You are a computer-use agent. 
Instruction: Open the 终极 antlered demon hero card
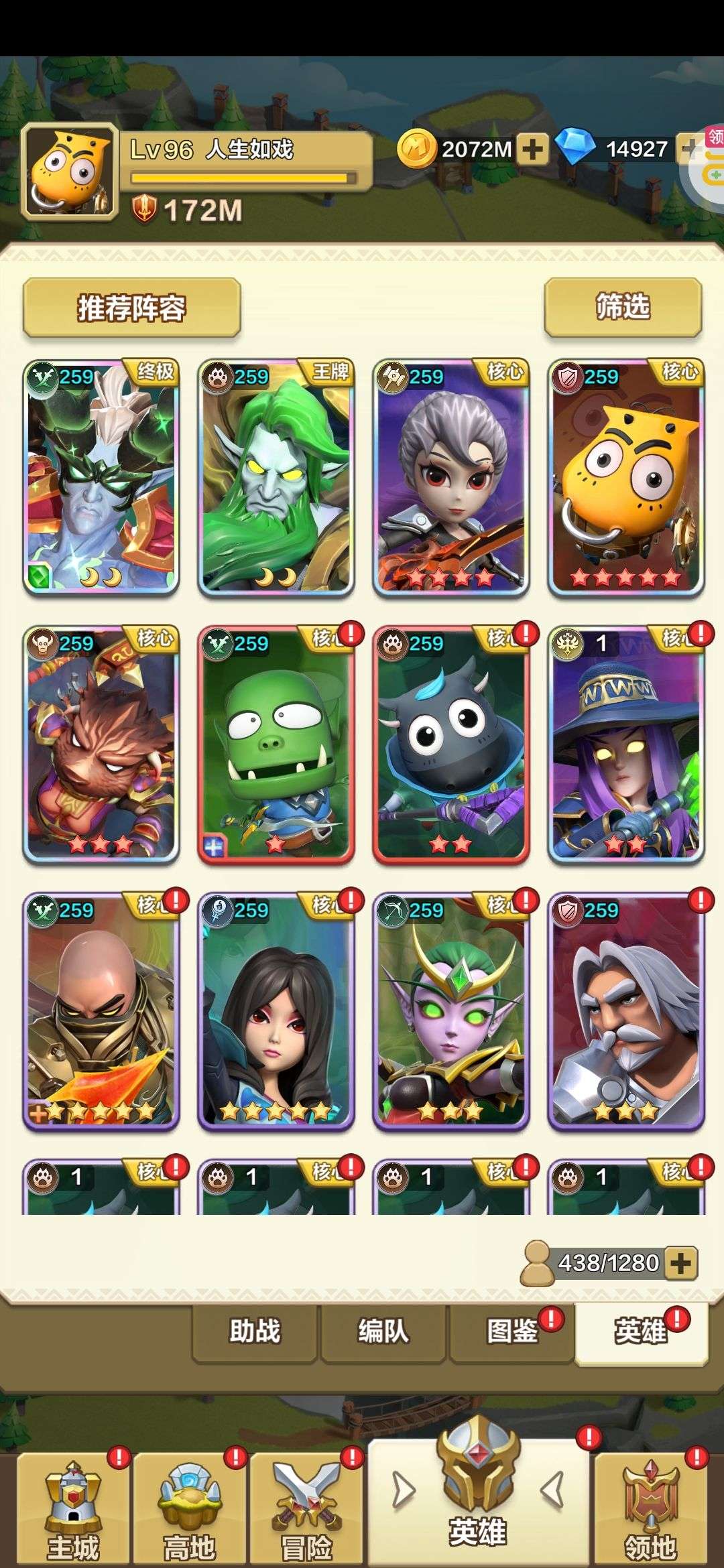pyautogui.click(x=101, y=478)
